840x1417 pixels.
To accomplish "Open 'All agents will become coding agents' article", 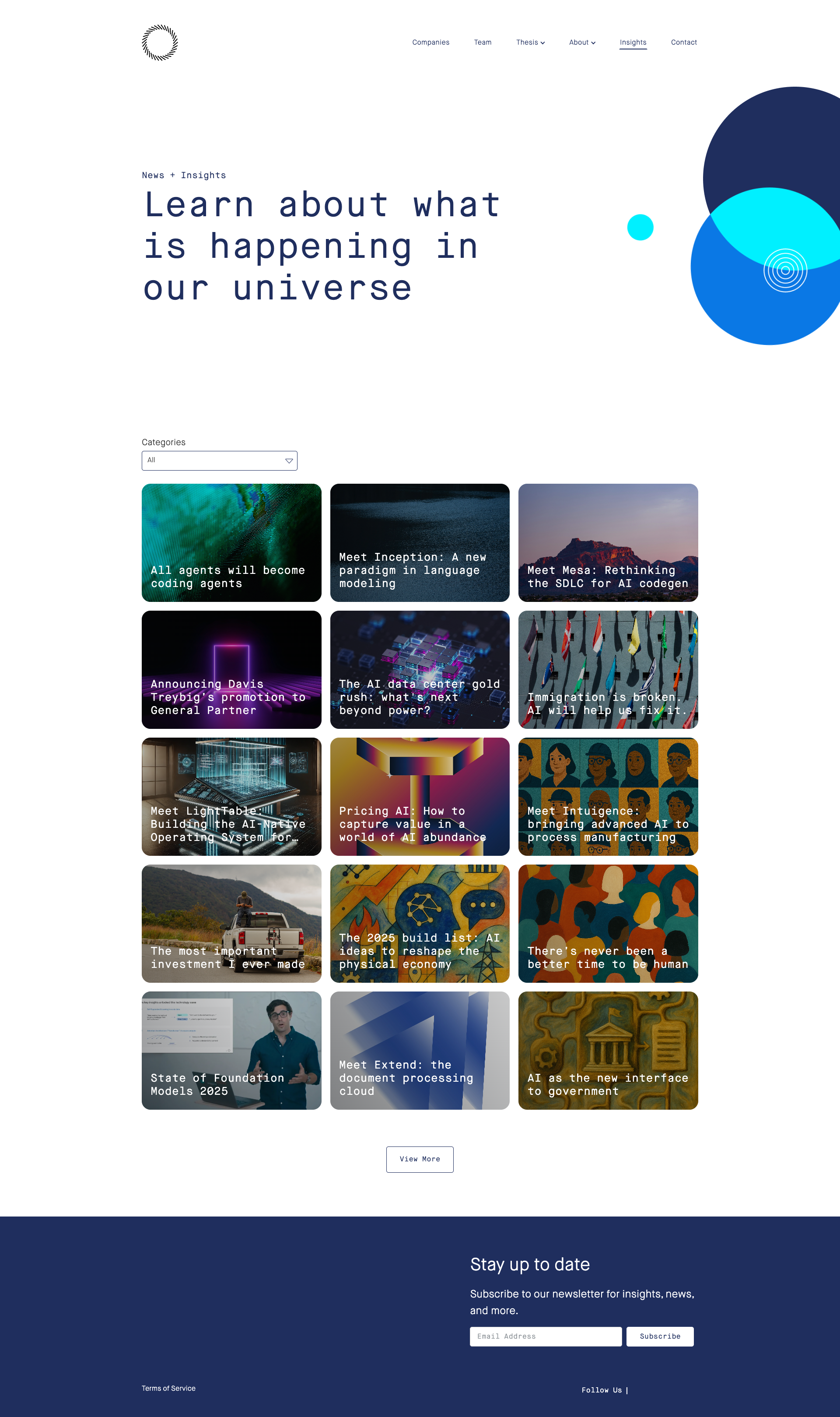I will pos(231,542).
